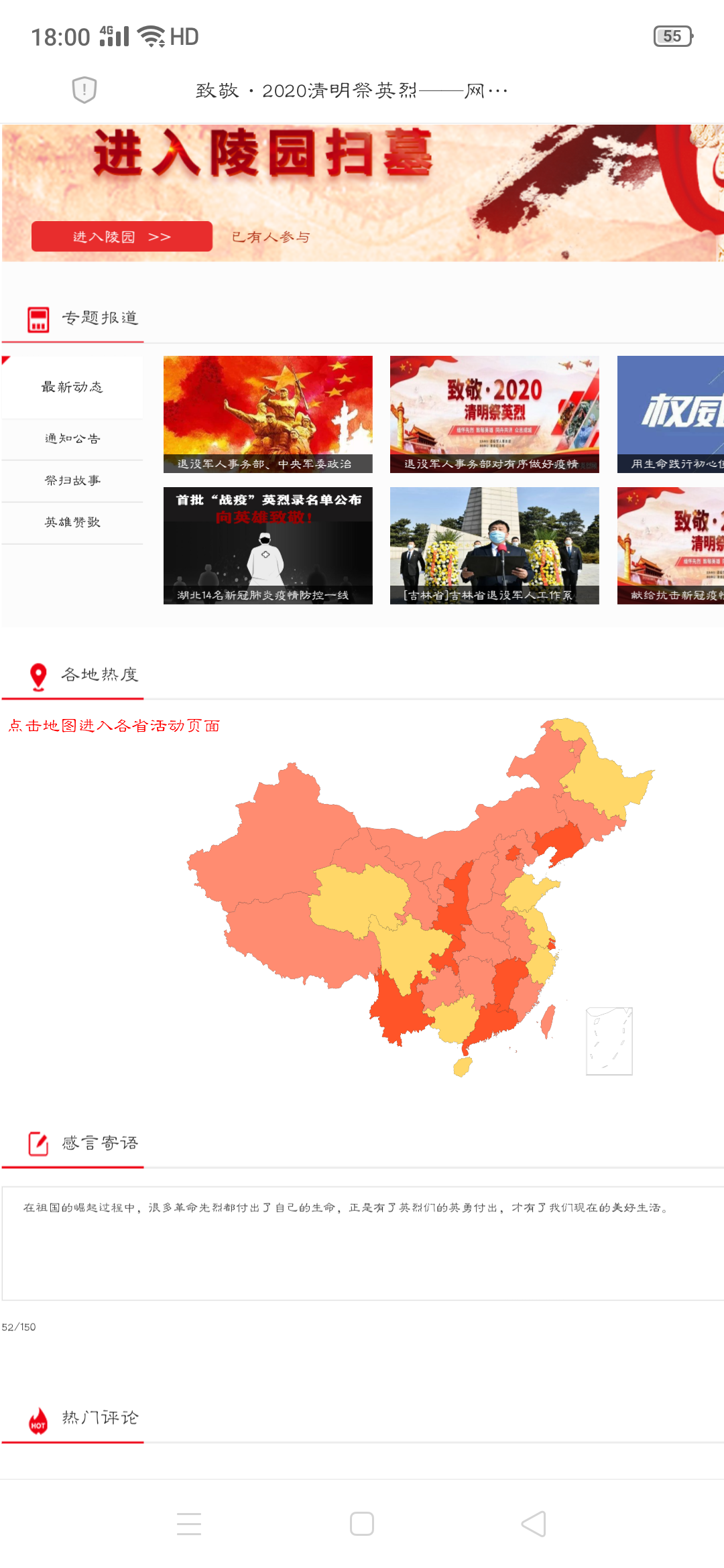Tap the 进入陵园 red button

tap(122, 237)
